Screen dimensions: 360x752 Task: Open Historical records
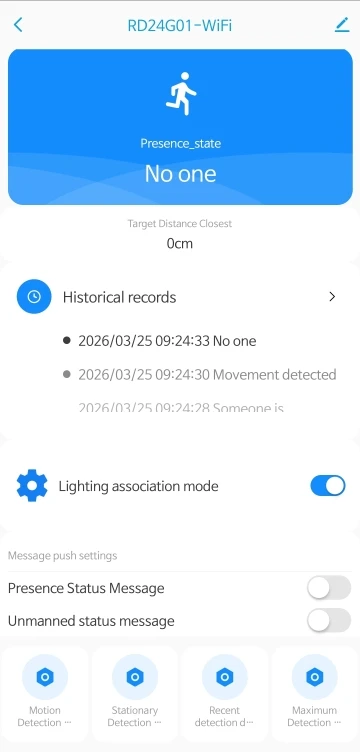[x=180, y=297]
